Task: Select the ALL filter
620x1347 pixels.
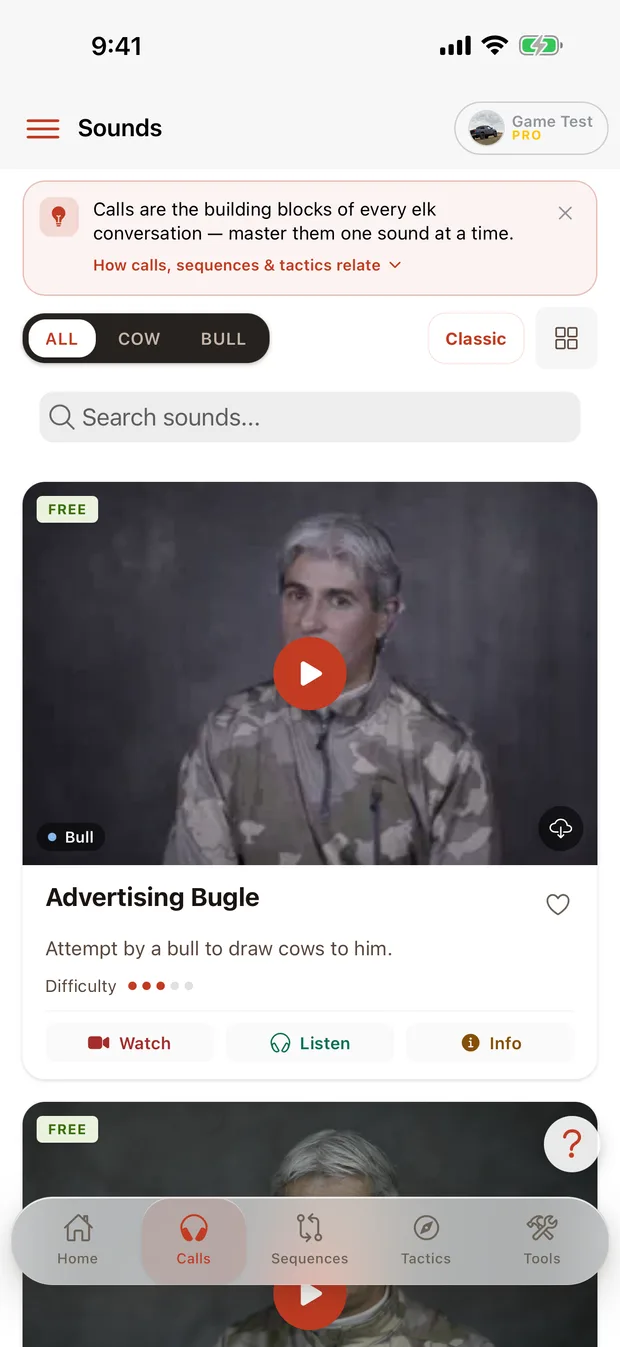Action: pyautogui.click(x=61, y=339)
